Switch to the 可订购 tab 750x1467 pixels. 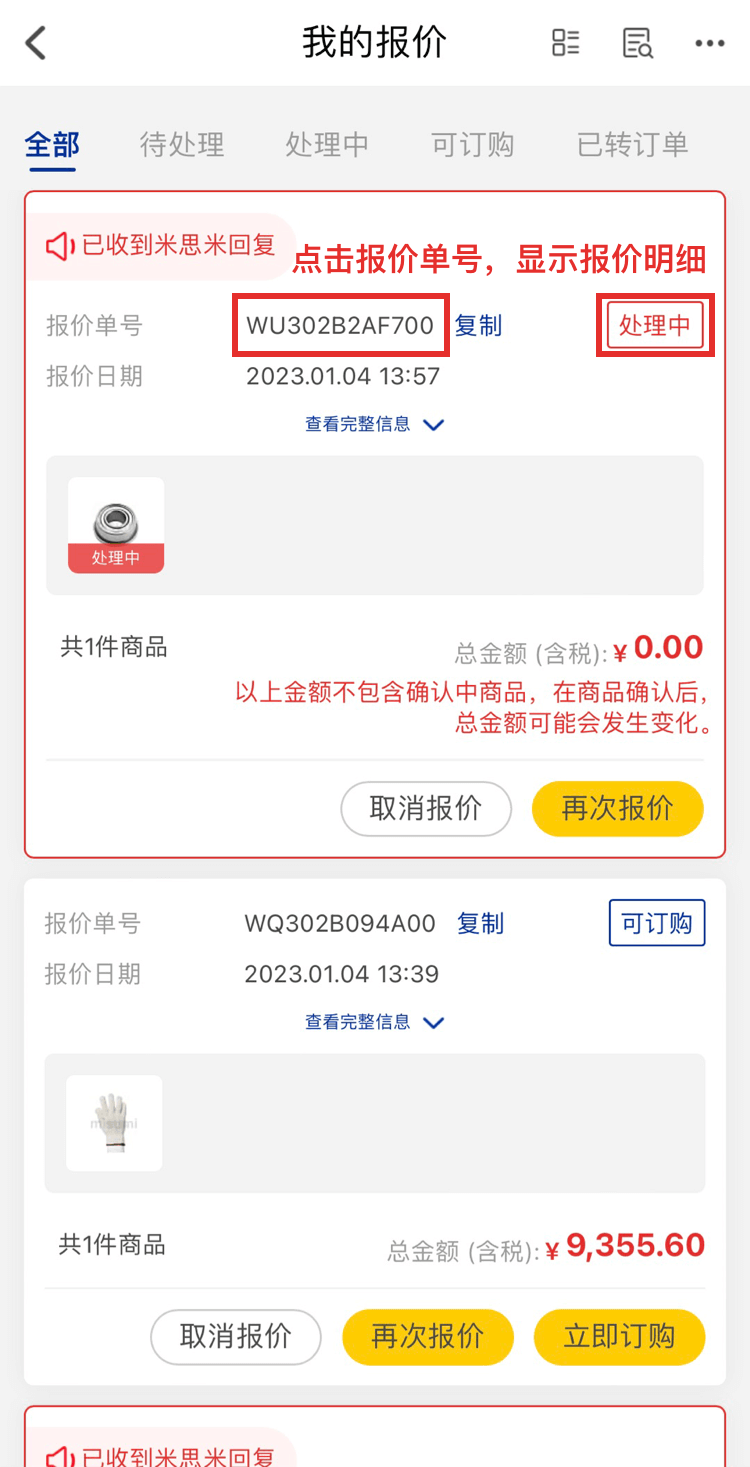[x=473, y=145]
